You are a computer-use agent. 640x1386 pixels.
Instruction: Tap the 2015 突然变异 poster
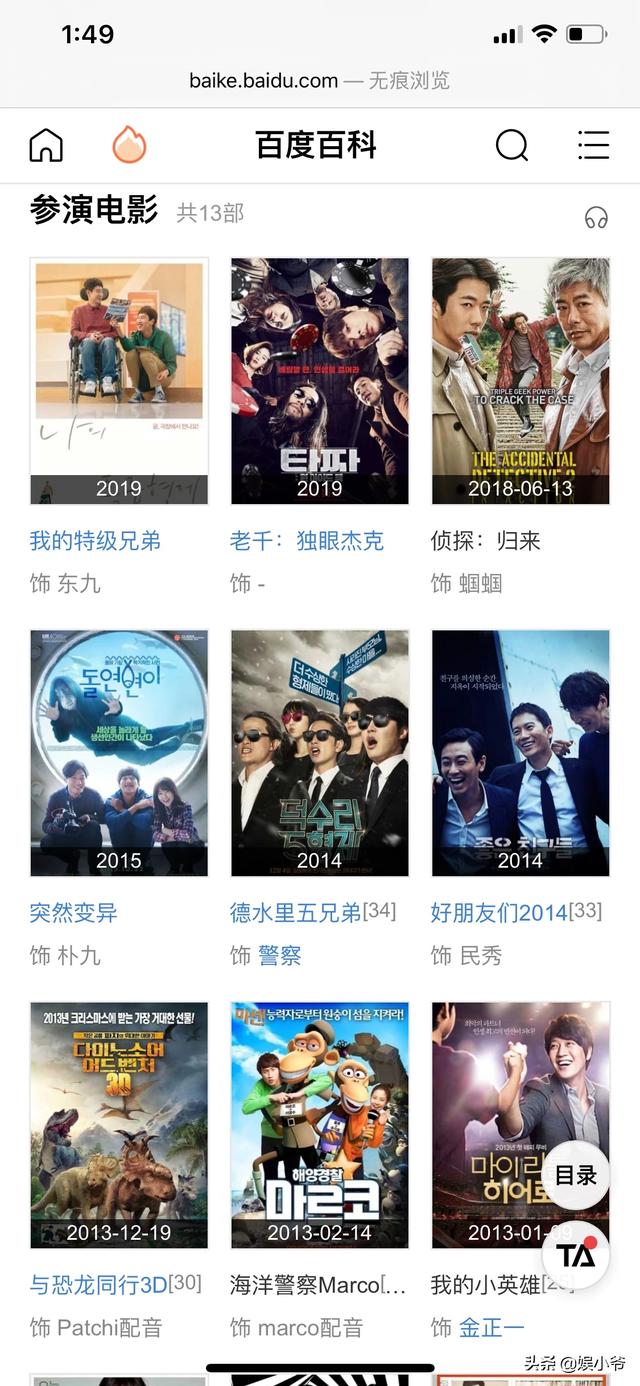point(119,752)
